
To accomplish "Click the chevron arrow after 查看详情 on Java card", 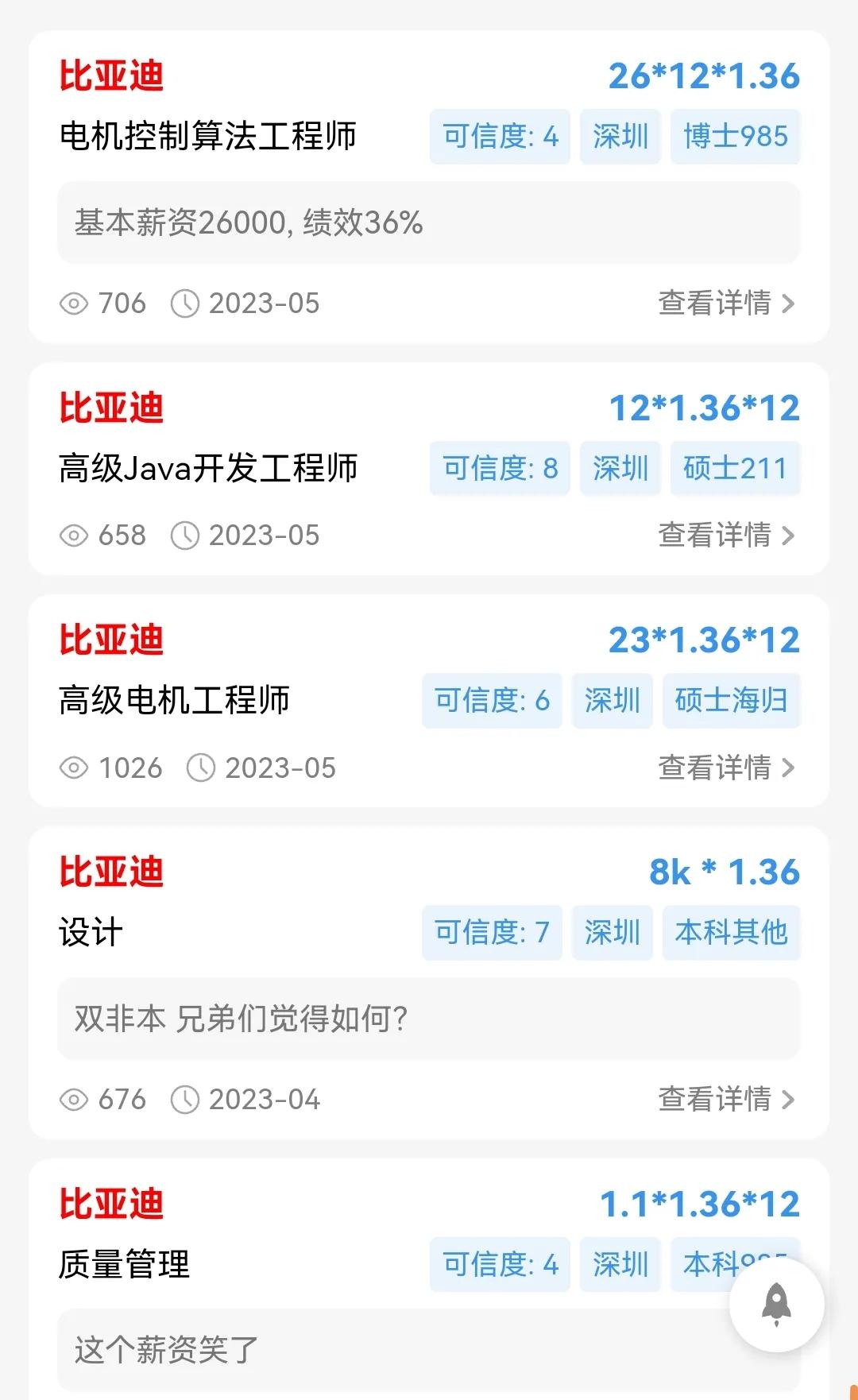I will pyautogui.click(x=789, y=536).
